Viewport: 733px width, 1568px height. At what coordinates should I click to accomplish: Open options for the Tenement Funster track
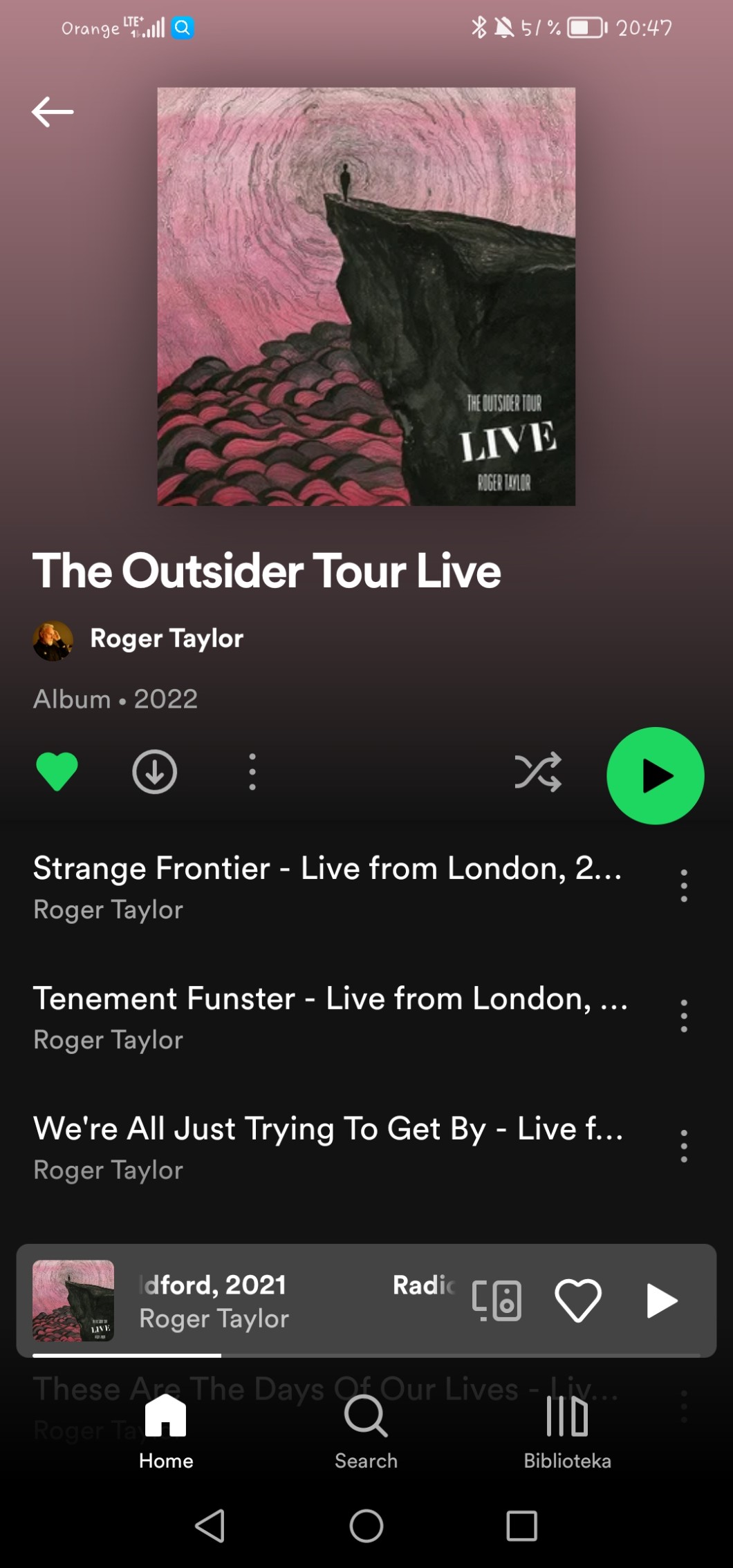coord(683,1016)
